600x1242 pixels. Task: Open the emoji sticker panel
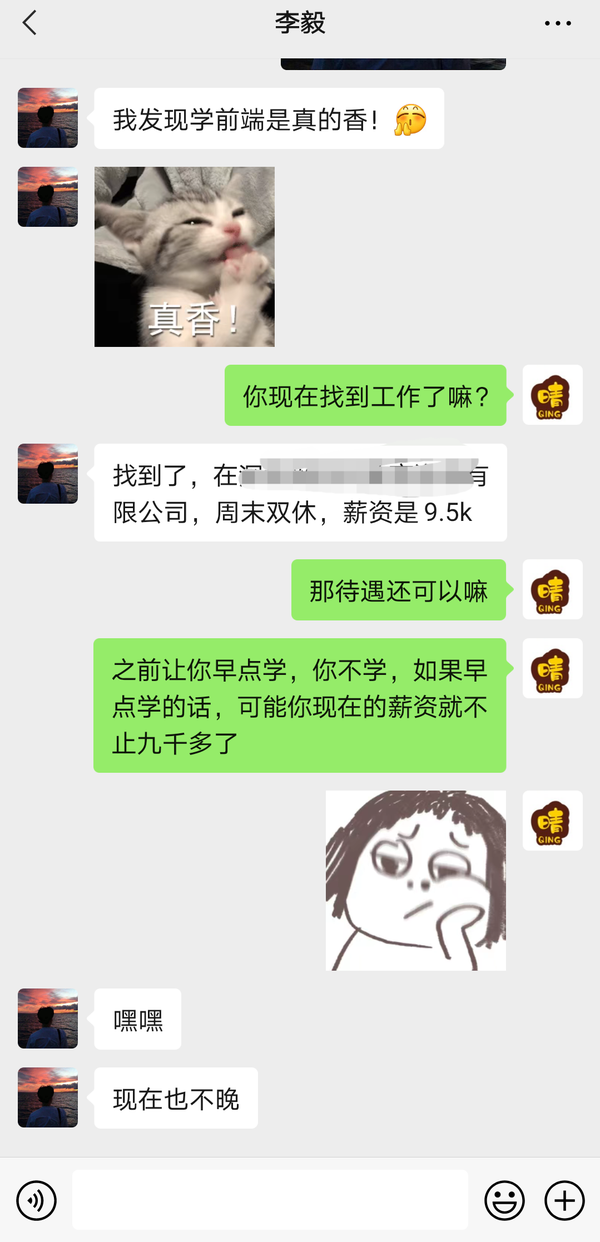tap(505, 1200)
